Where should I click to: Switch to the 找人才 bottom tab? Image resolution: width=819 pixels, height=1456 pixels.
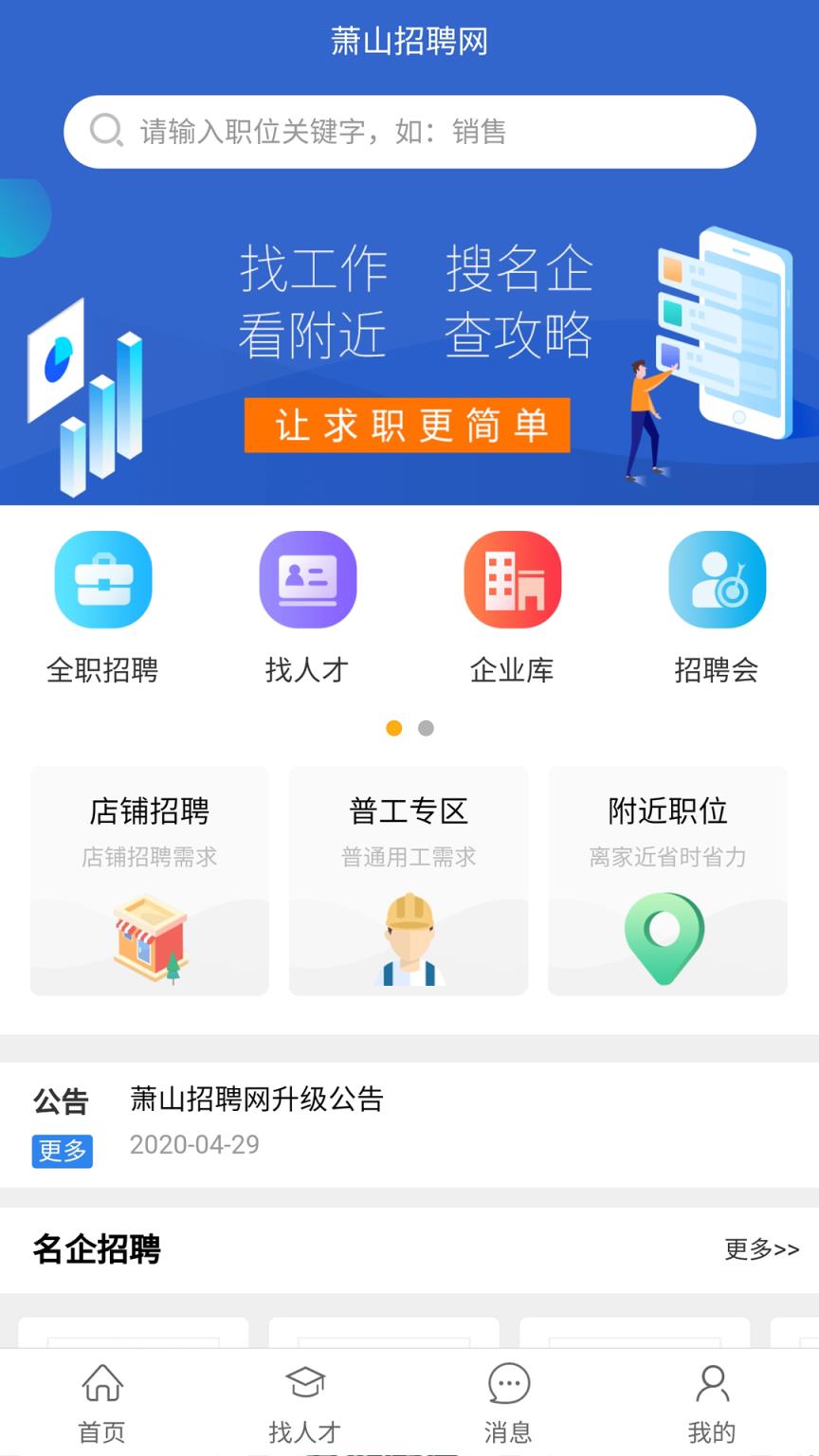click(x=305, y=1401)
